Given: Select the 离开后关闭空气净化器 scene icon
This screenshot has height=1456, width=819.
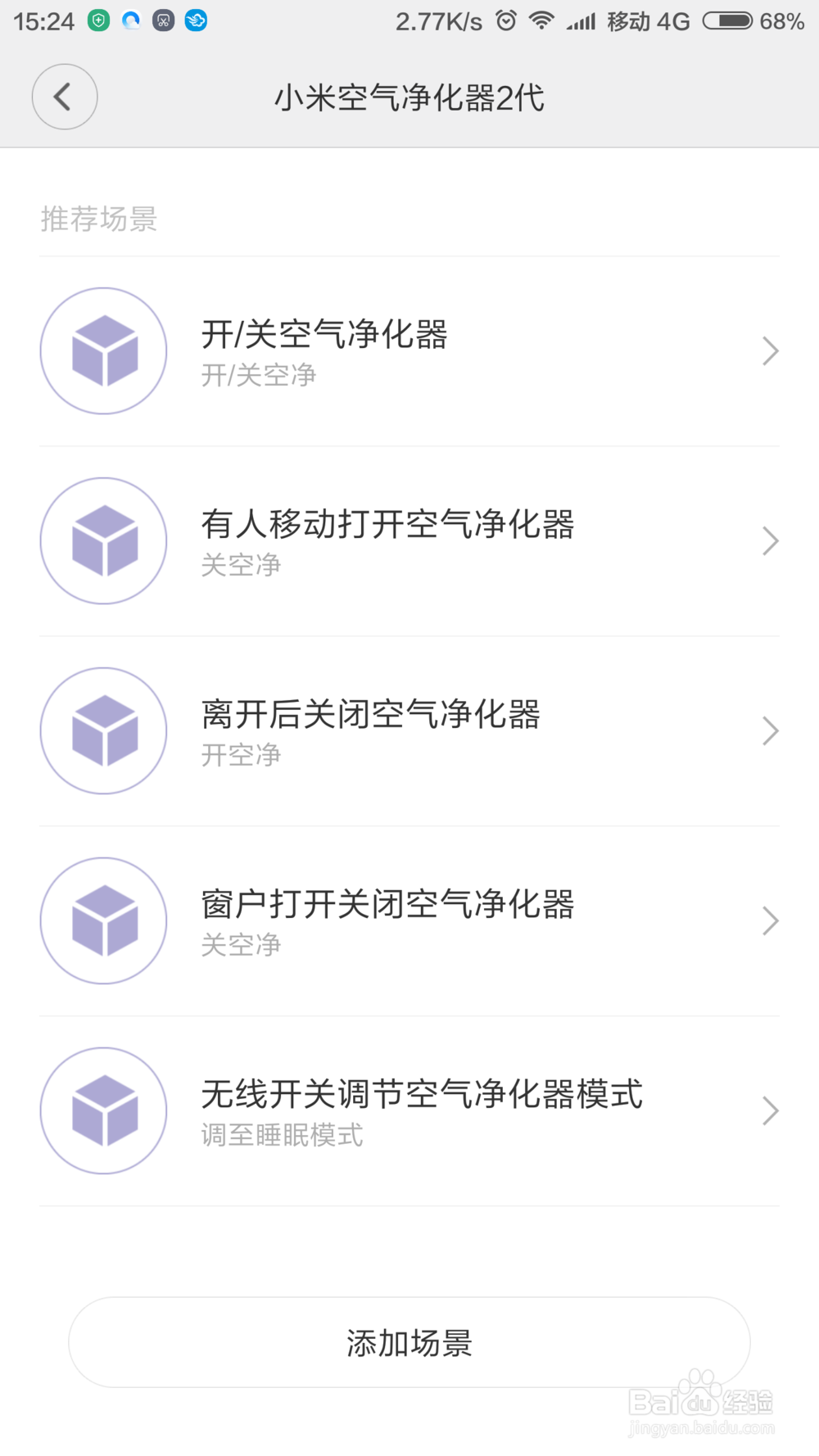Looking at the screenshot, I should 103,730.
